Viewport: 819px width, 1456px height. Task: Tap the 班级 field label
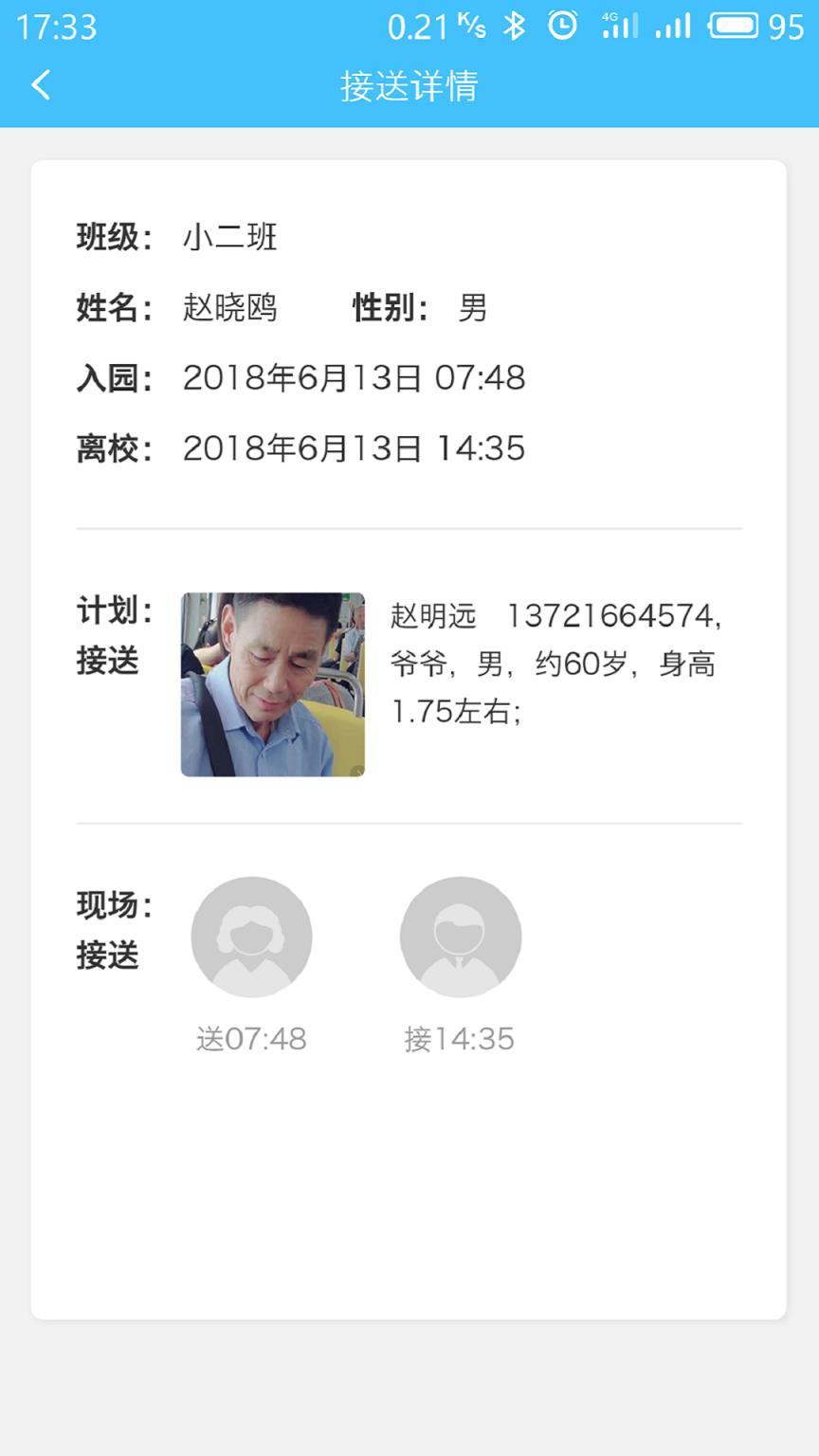113,238
